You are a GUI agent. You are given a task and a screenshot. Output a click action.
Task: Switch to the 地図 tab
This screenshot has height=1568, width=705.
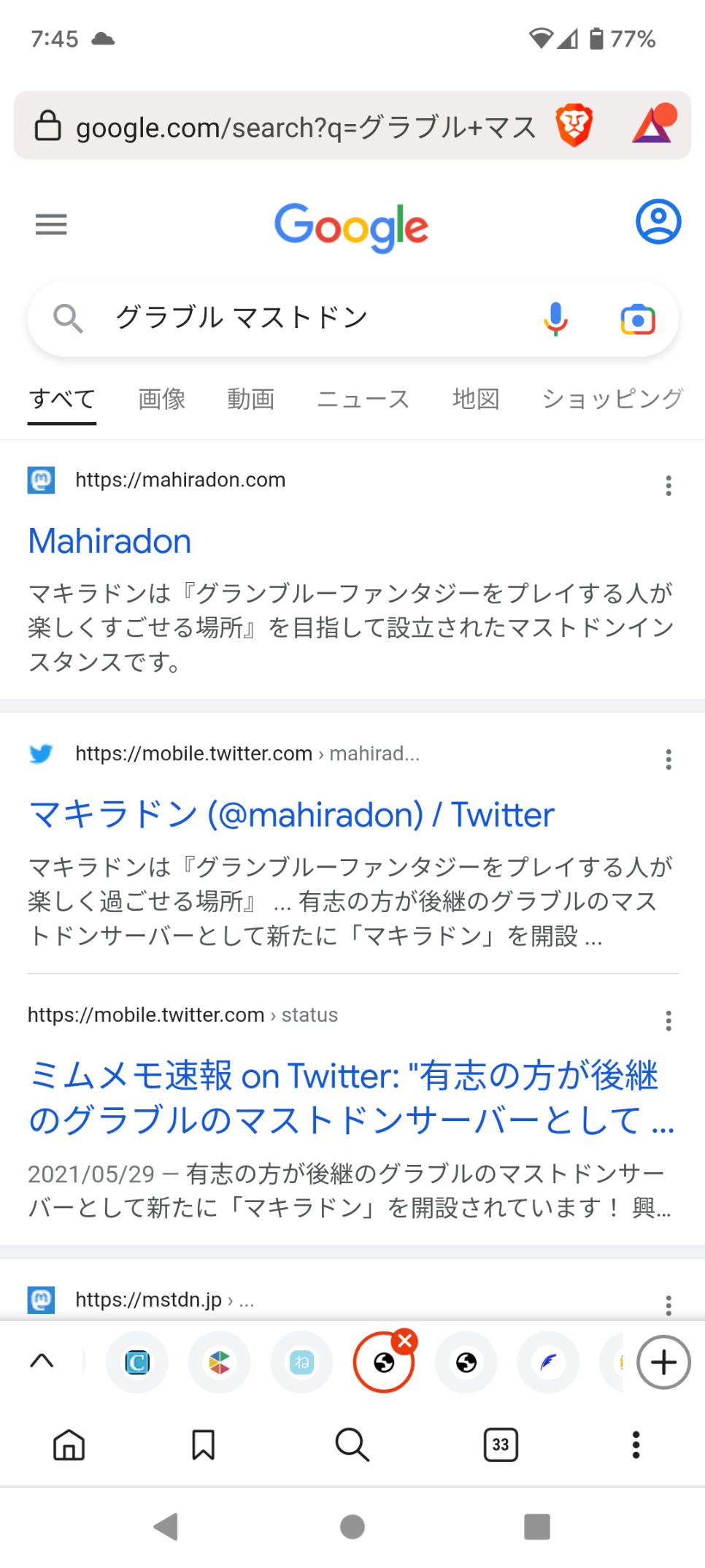[475, 399]
